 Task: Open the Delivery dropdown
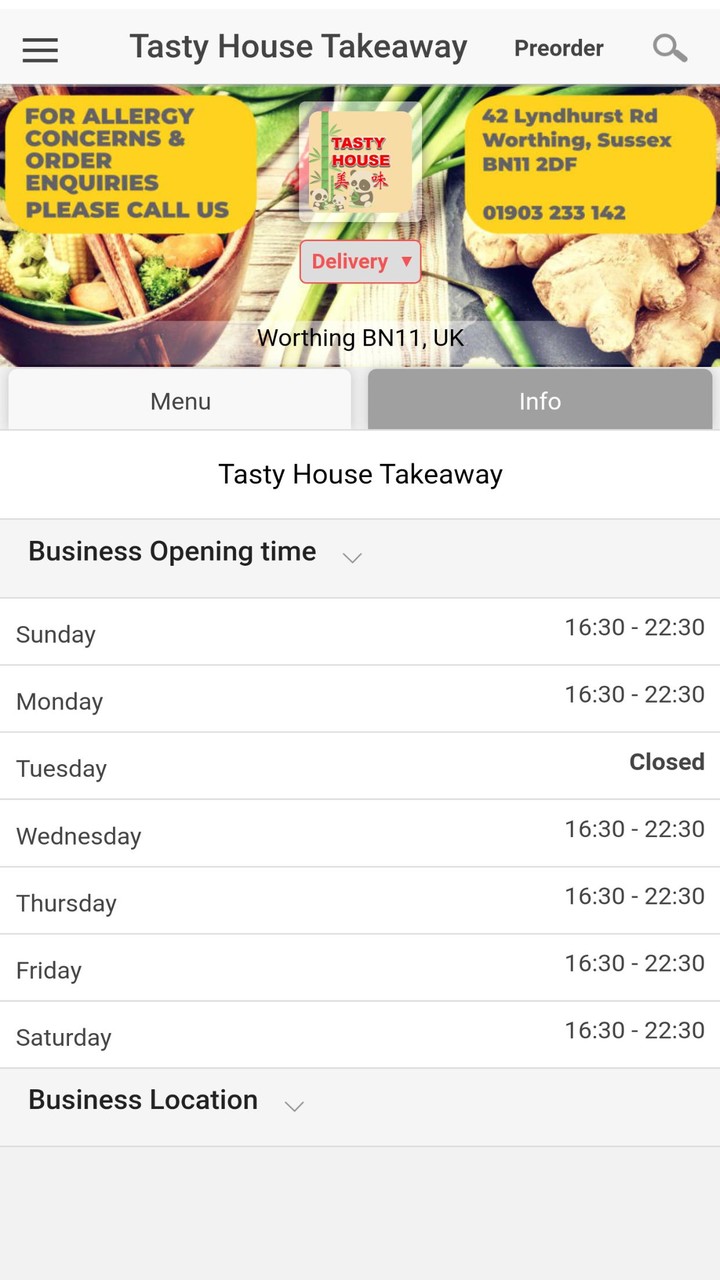360,262
